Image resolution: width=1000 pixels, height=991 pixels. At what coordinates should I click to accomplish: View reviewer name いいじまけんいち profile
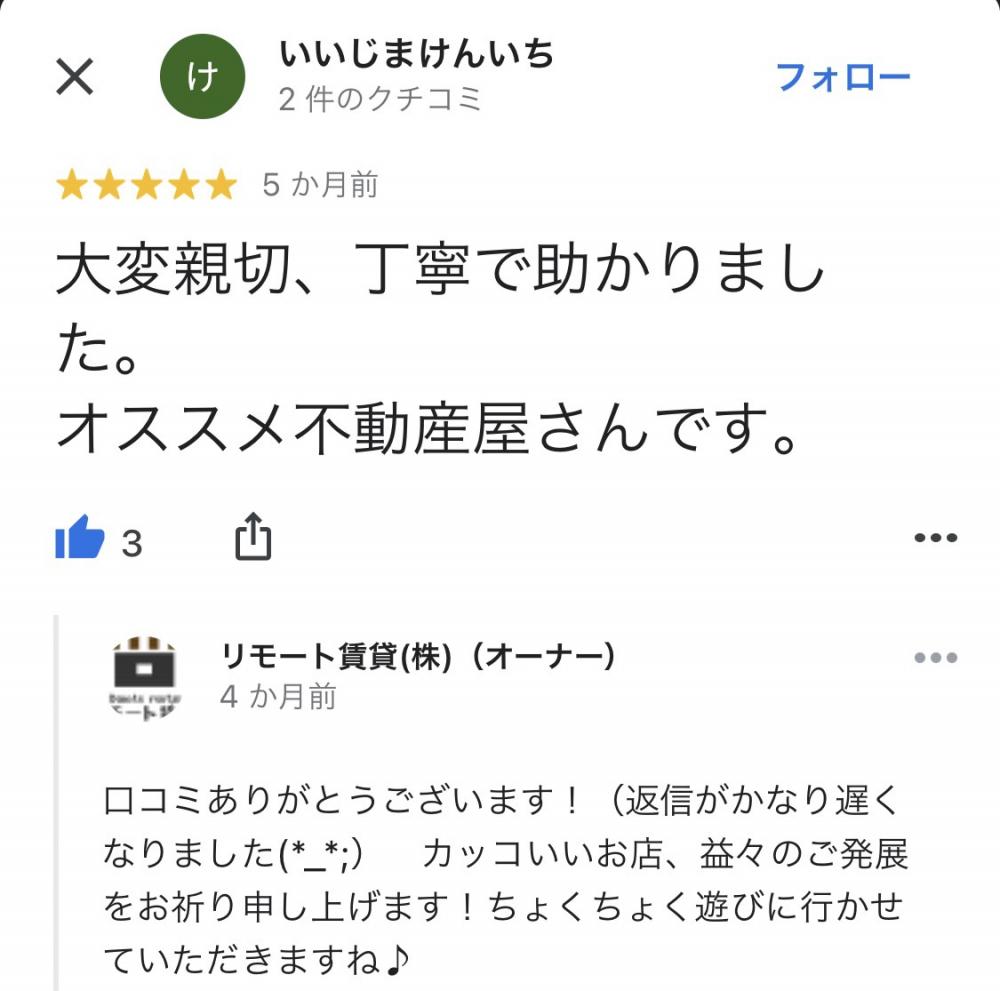coord(416,54)
